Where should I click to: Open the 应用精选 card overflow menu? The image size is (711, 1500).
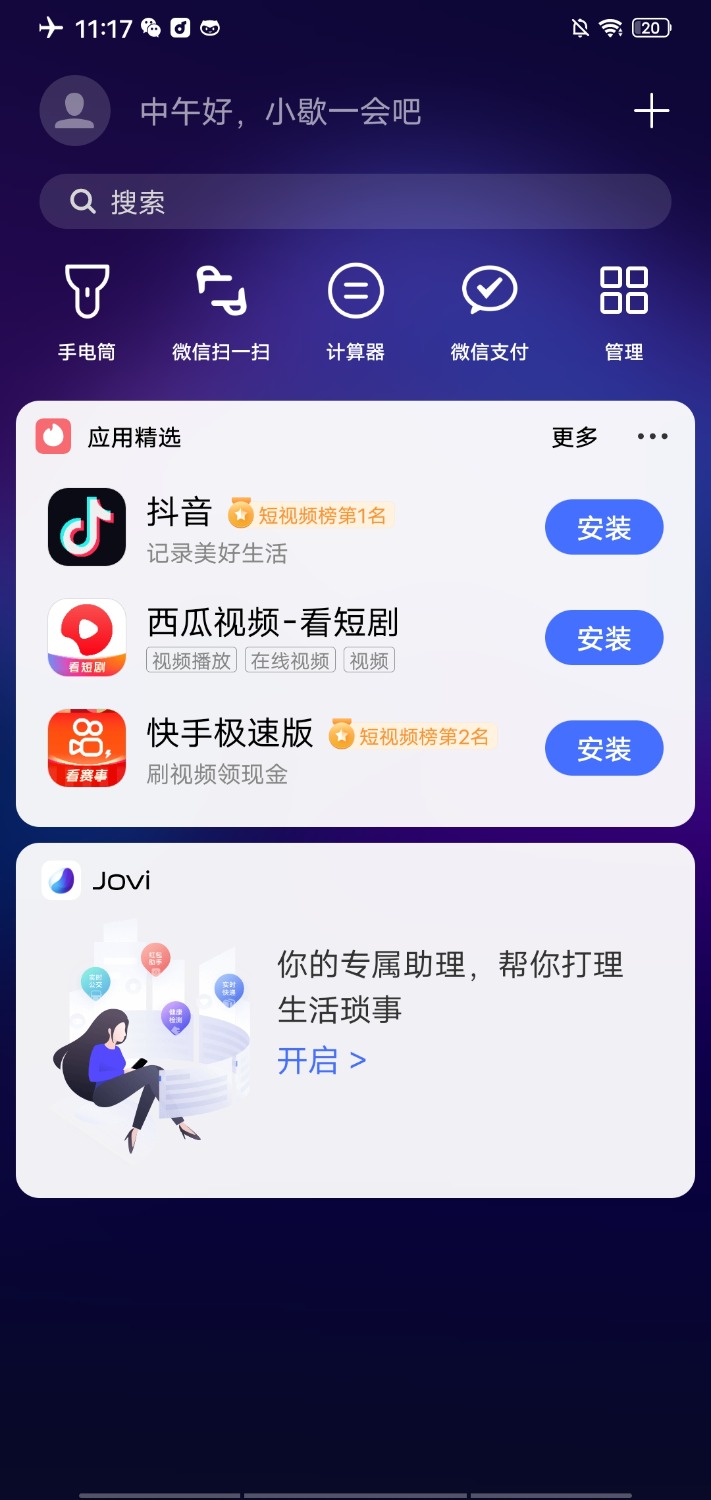(652, 437)
